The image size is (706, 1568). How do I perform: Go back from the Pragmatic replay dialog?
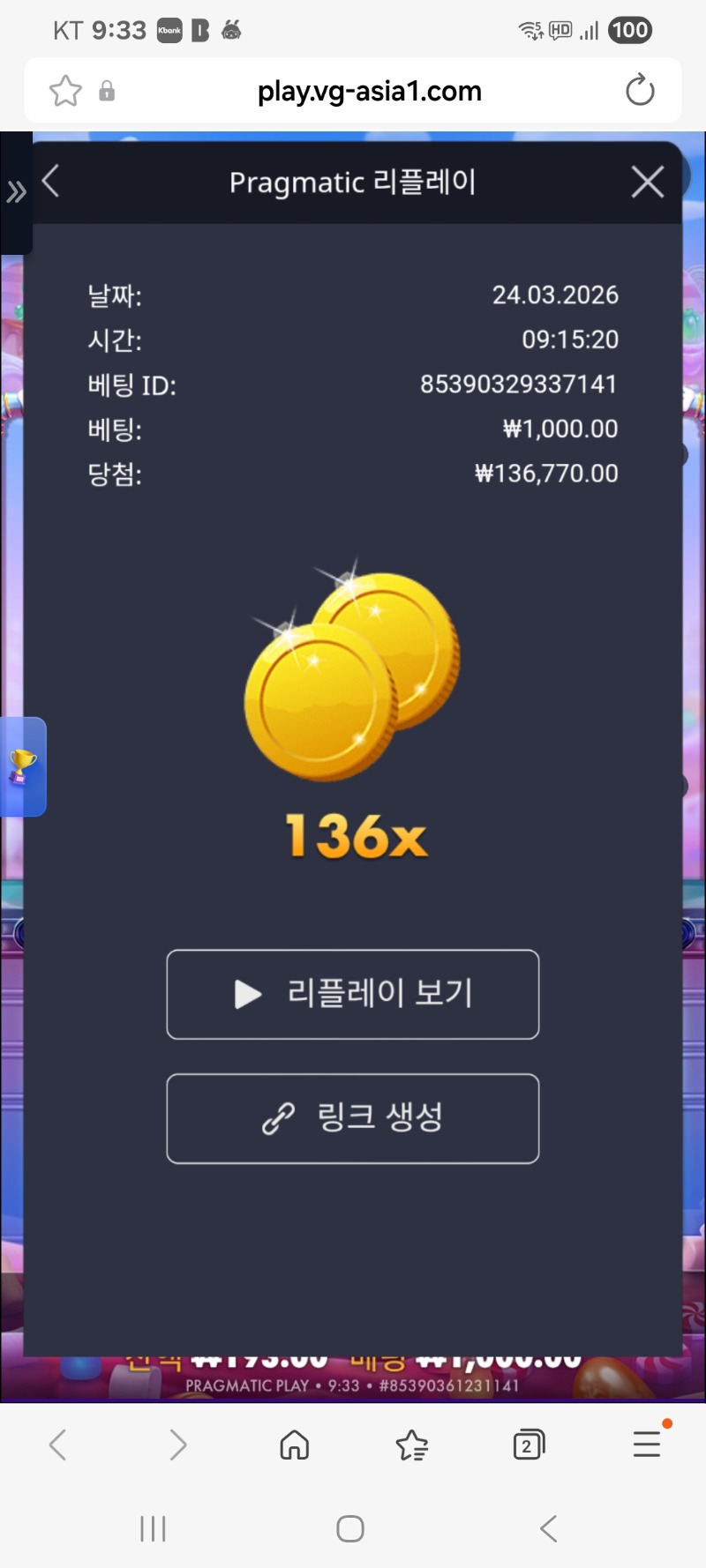tap(51, 182)
